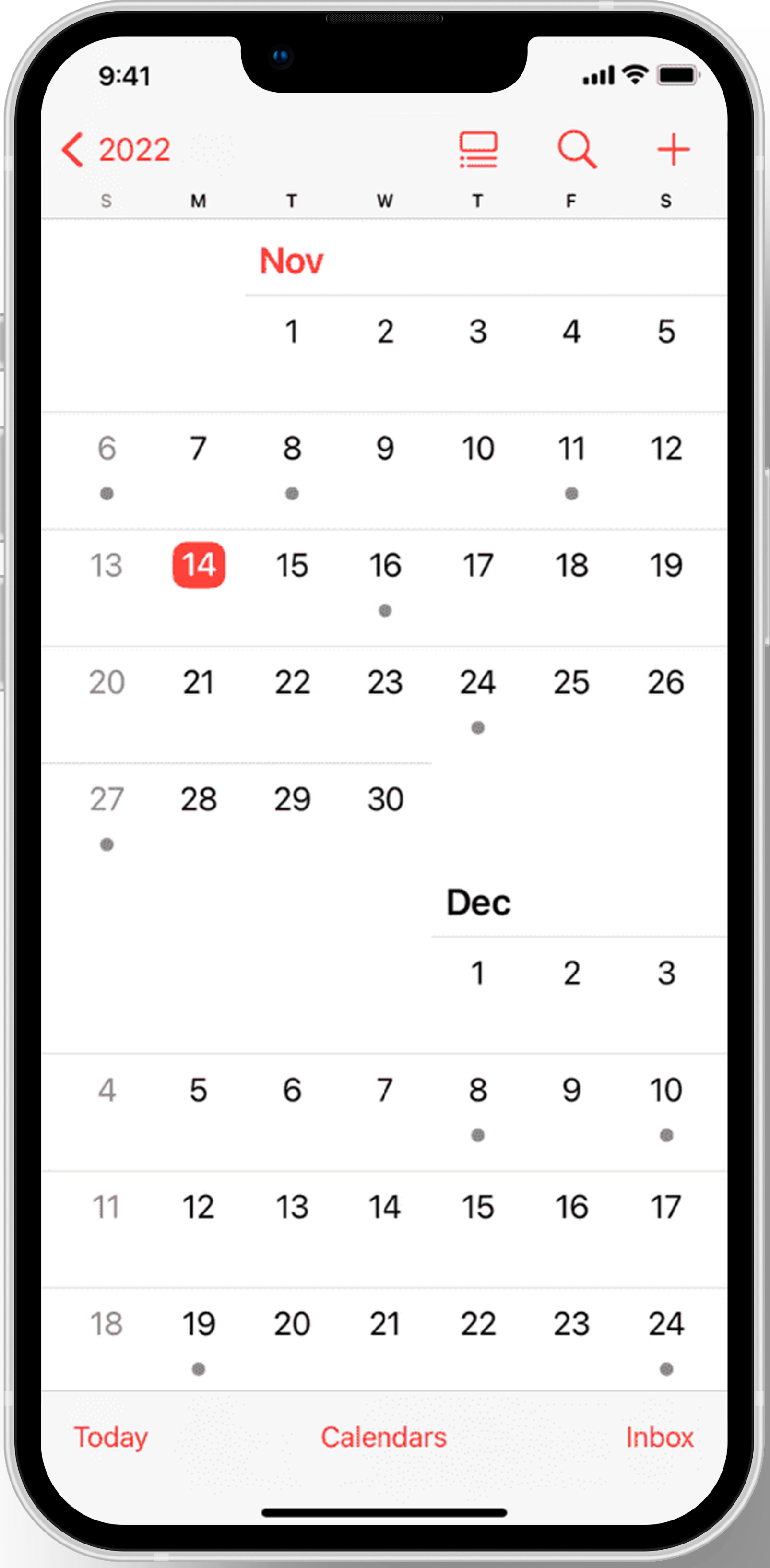This screenshot has width=770, height=1568.
Task: Choose December 24
Action: (x=666, y=1324)
